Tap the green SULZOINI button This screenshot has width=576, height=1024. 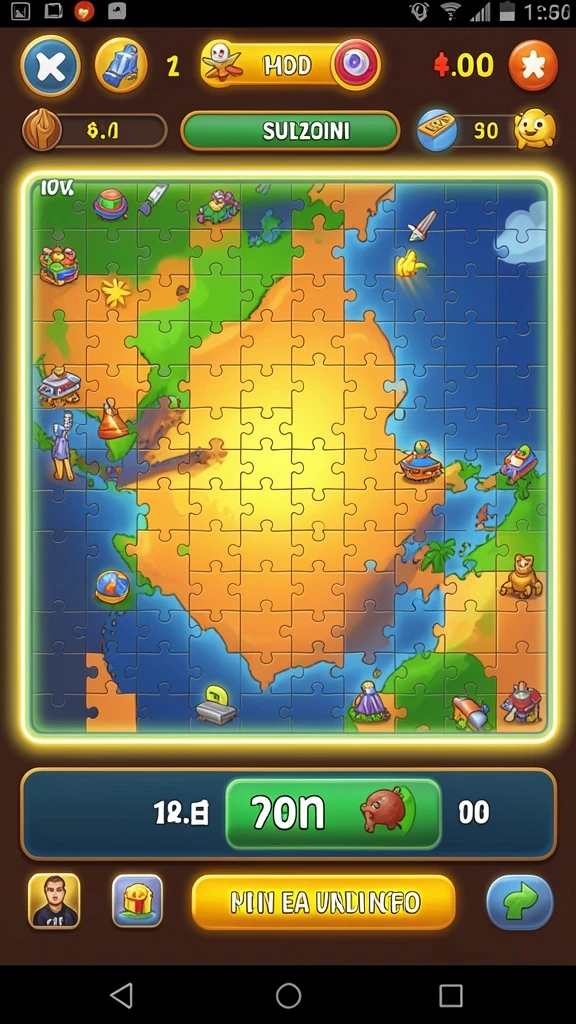[x=290, y=131]
